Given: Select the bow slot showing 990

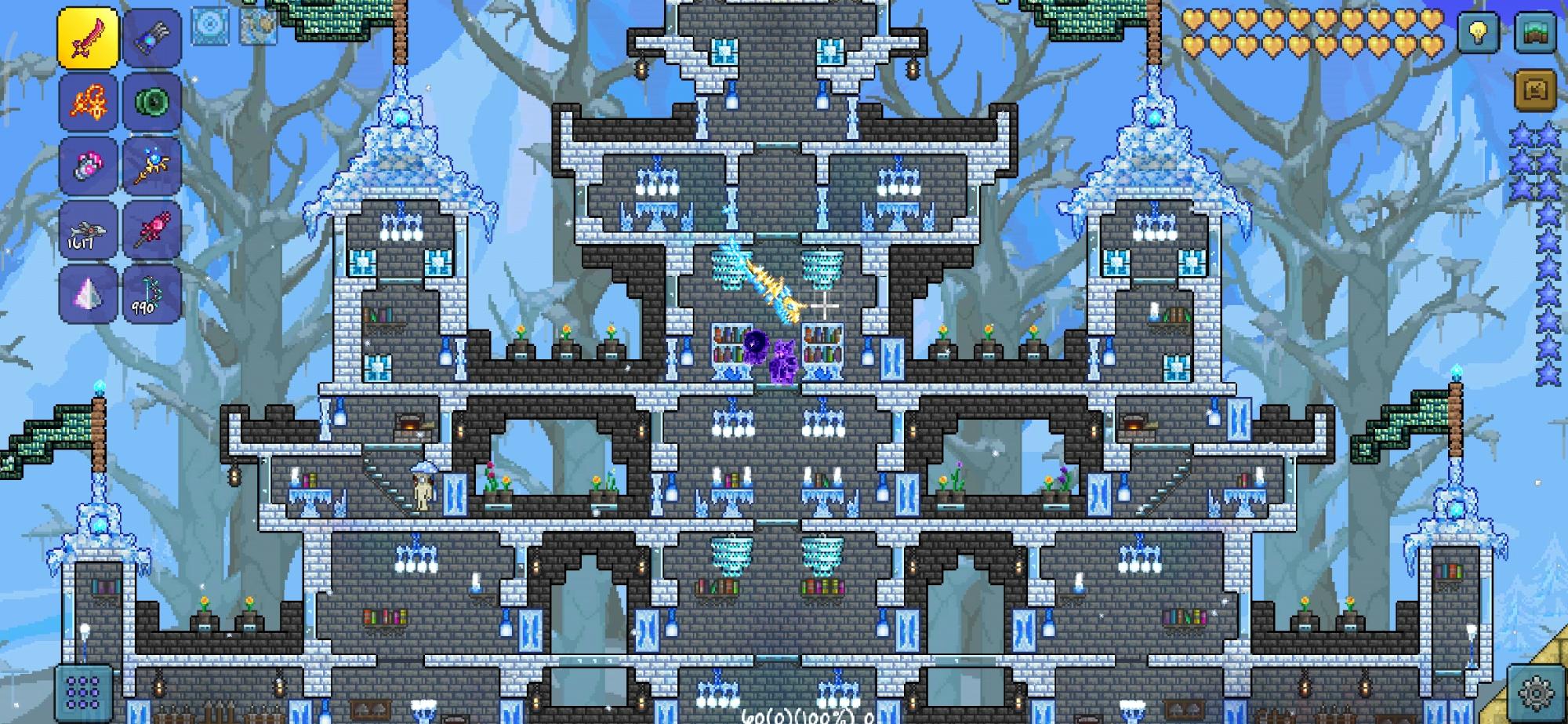Looking at the screenshot, I should point(152,294).
